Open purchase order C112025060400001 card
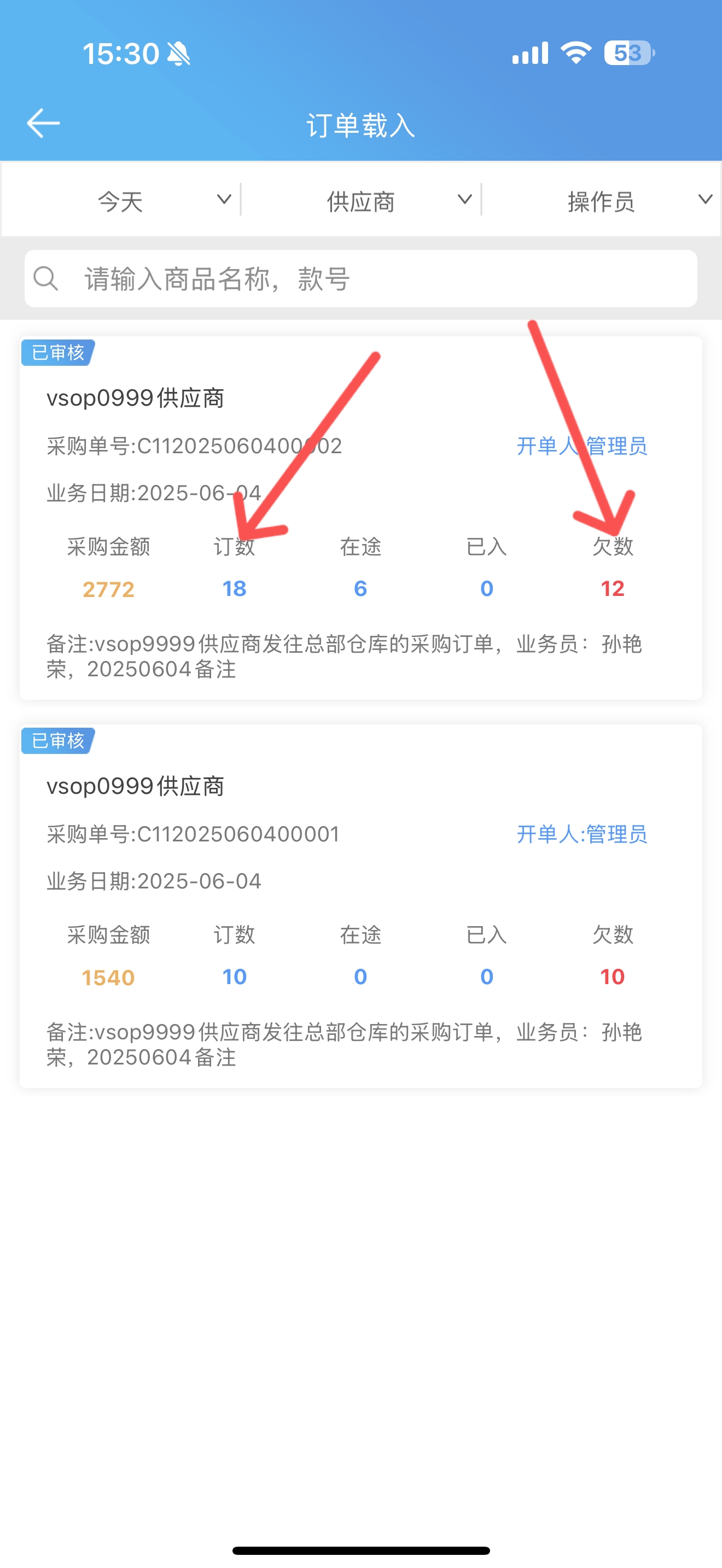Viewport: 722px width, 1568px height. (361, 906)
